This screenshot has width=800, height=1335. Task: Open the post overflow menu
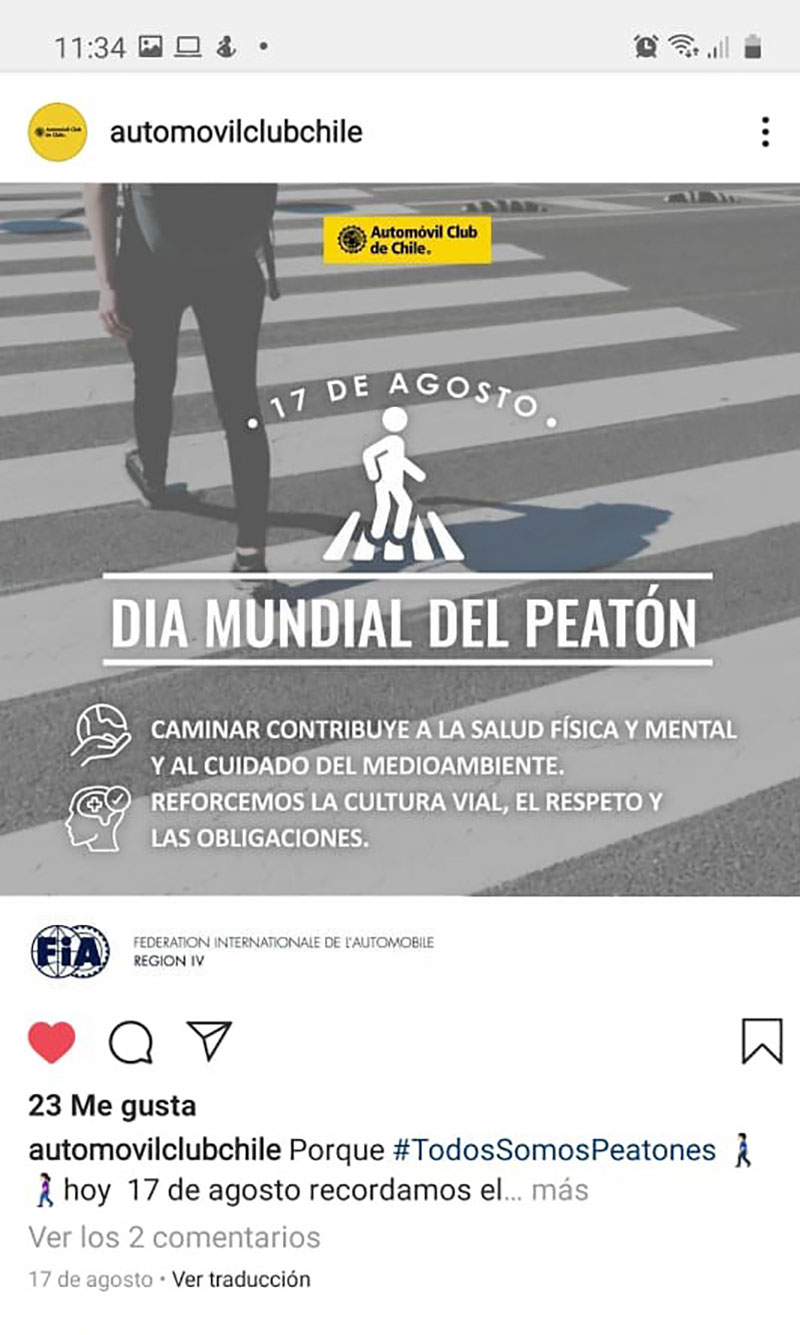764,132
